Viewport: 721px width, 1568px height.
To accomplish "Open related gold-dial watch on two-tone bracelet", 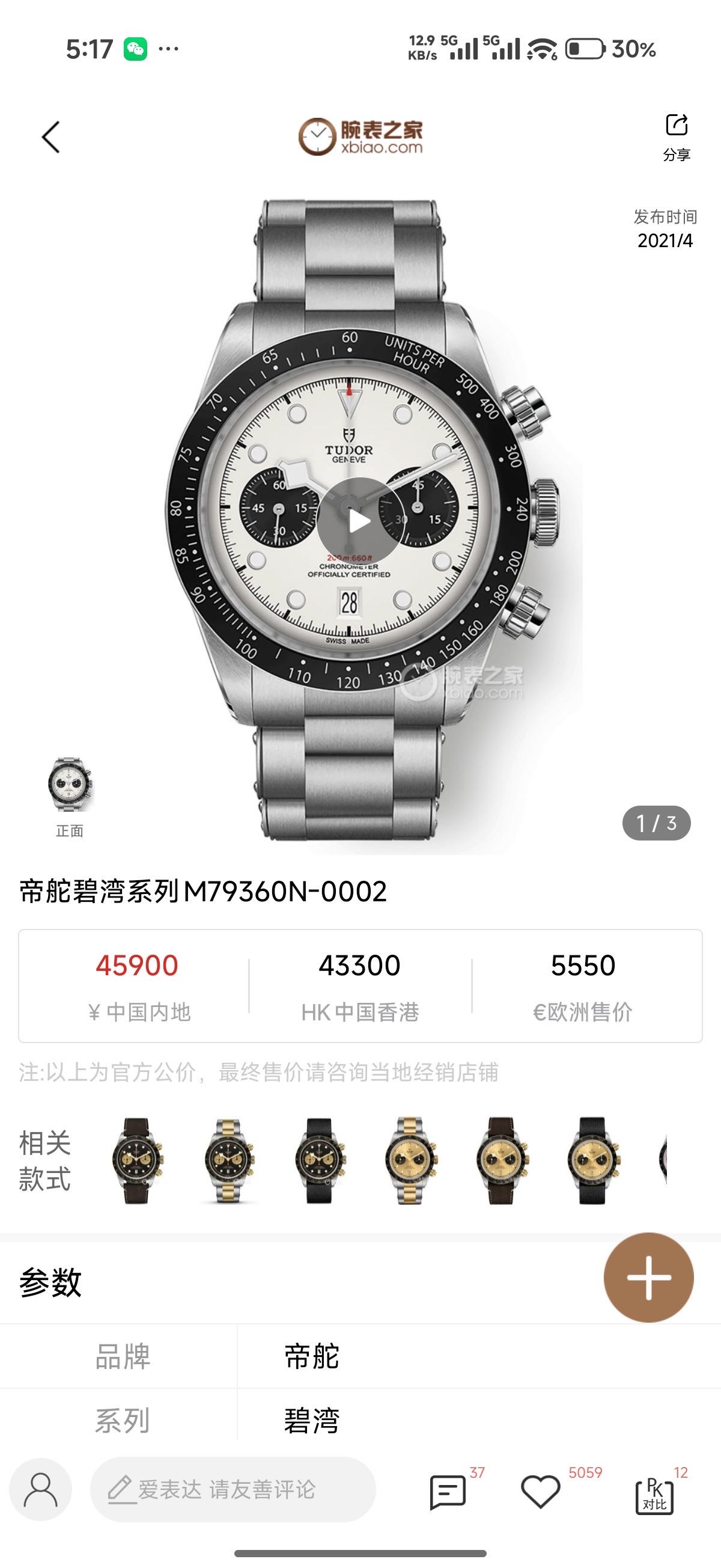I will (x=410, y=1160).
